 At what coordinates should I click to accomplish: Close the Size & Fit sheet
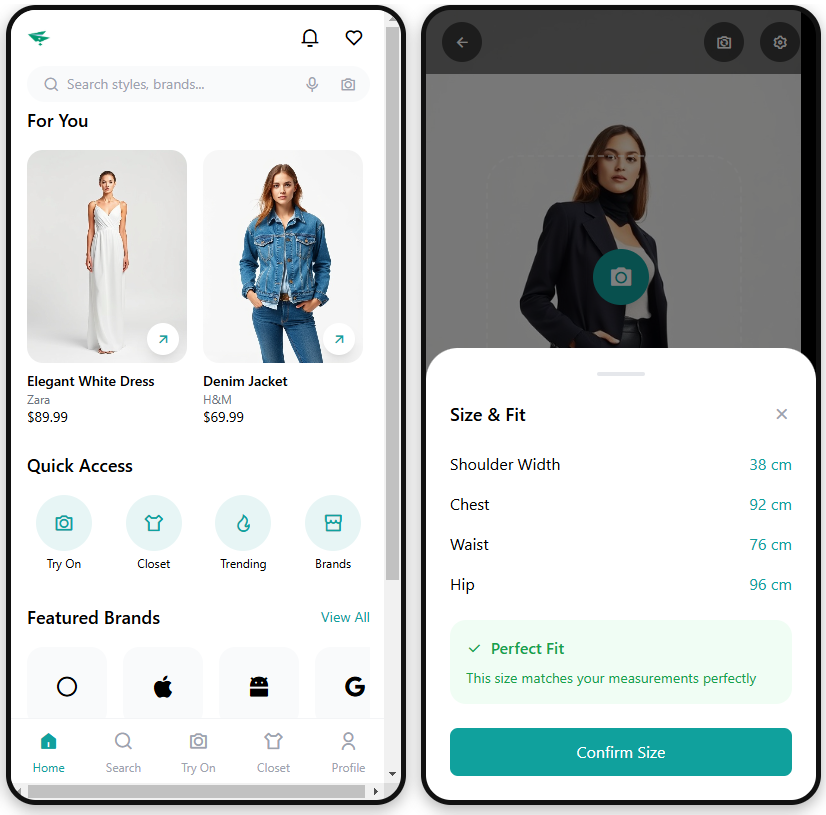pyautogui.click(x=782, y=414)
